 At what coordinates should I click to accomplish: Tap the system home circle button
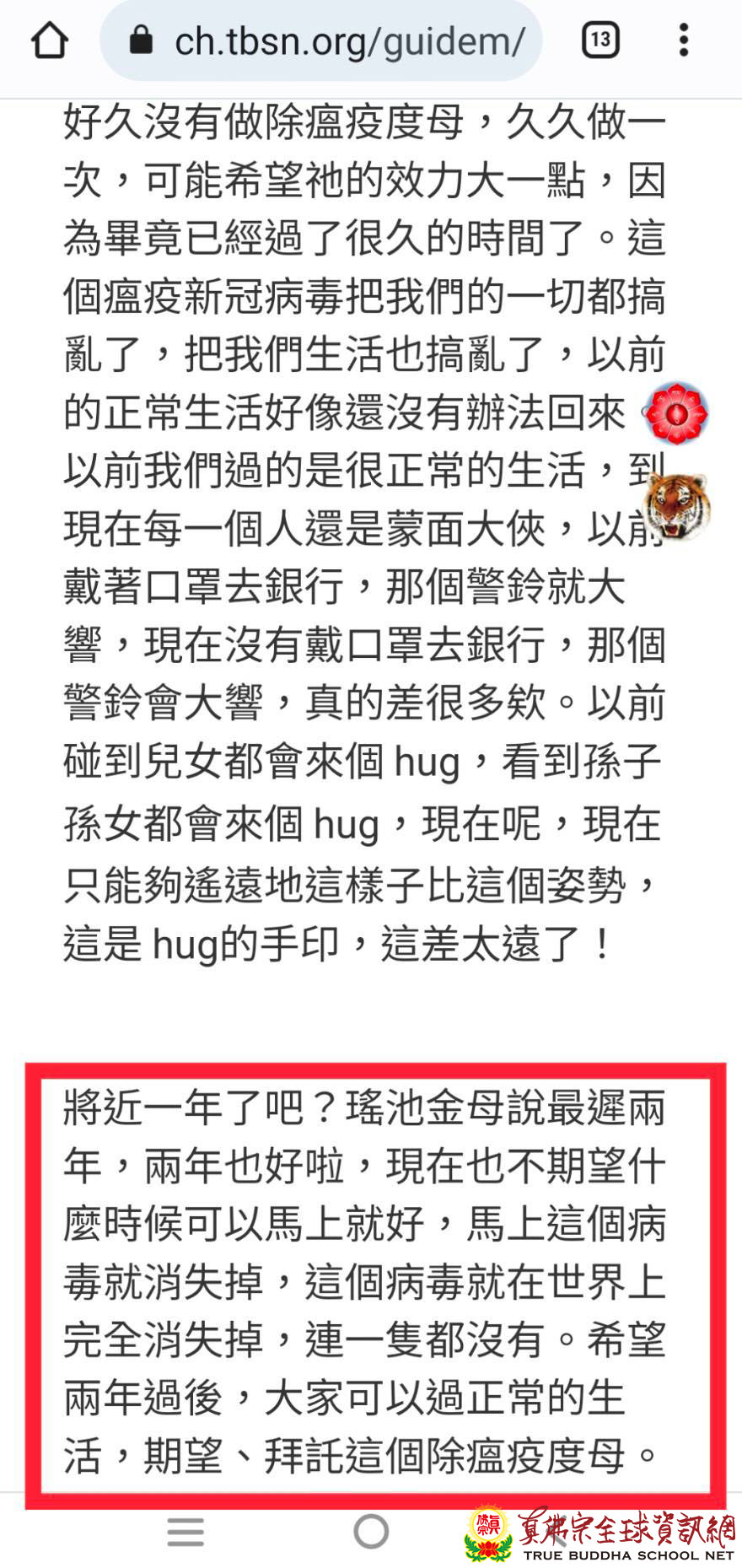[x=371, y=1531]
